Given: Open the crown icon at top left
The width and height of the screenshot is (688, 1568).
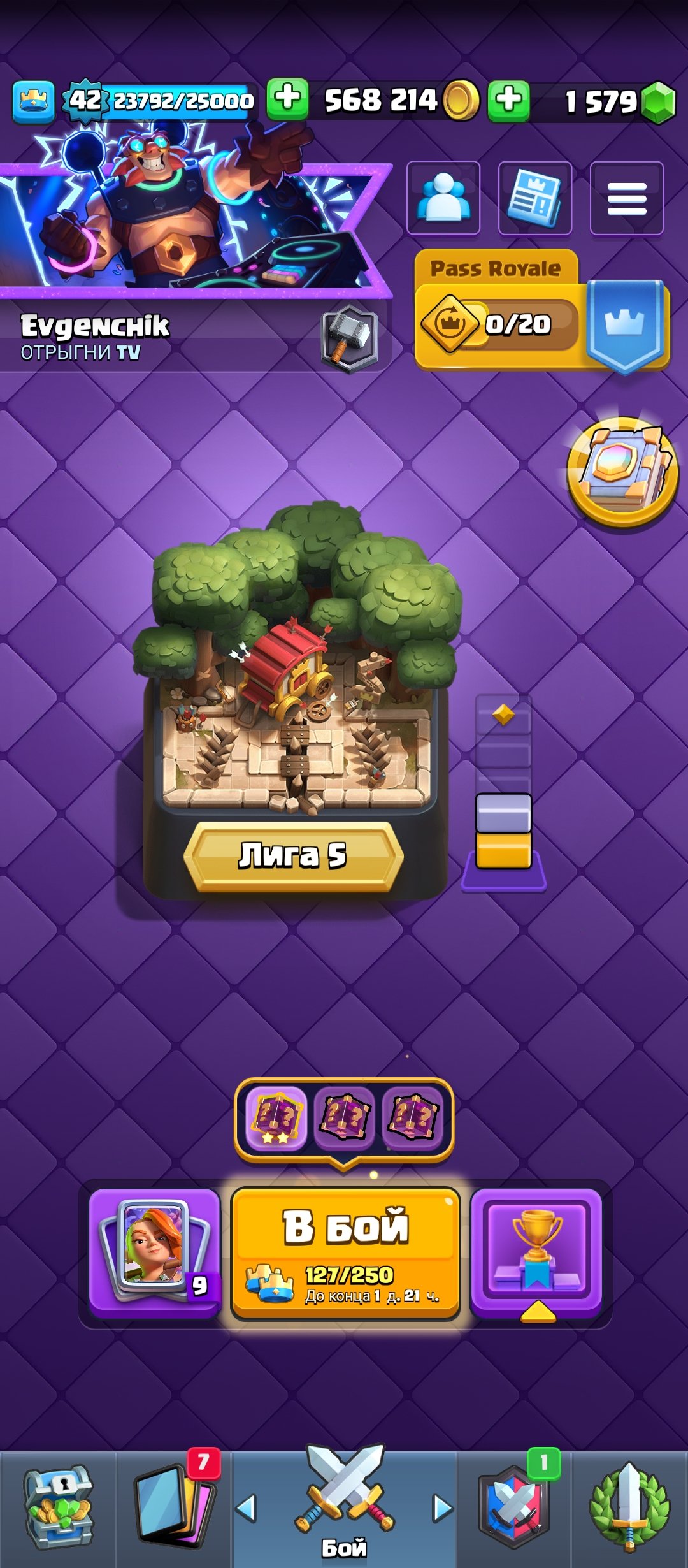Looking at the screenshot, I should pyautogui.click(x=33, y=101).
